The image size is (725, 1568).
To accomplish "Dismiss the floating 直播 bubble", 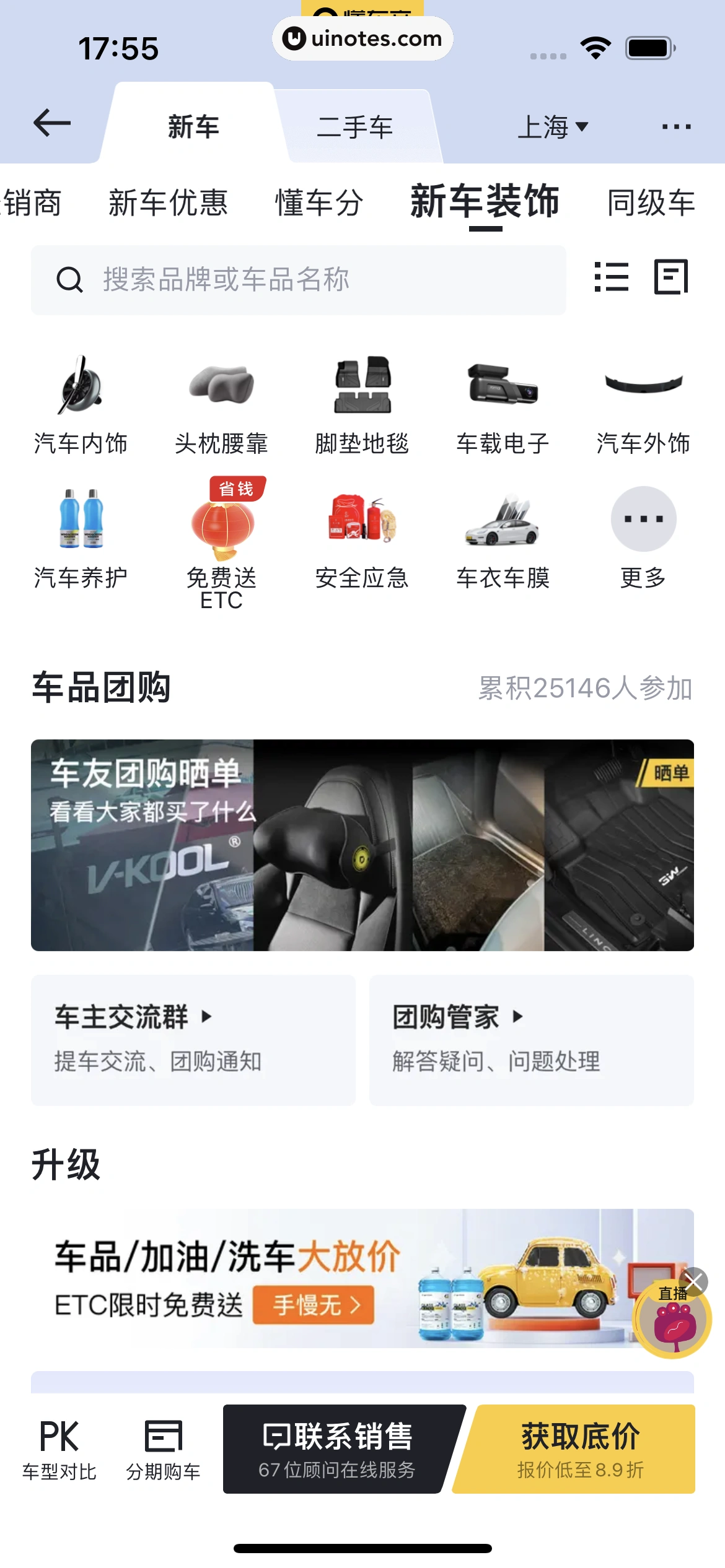I will point(694,1281).
